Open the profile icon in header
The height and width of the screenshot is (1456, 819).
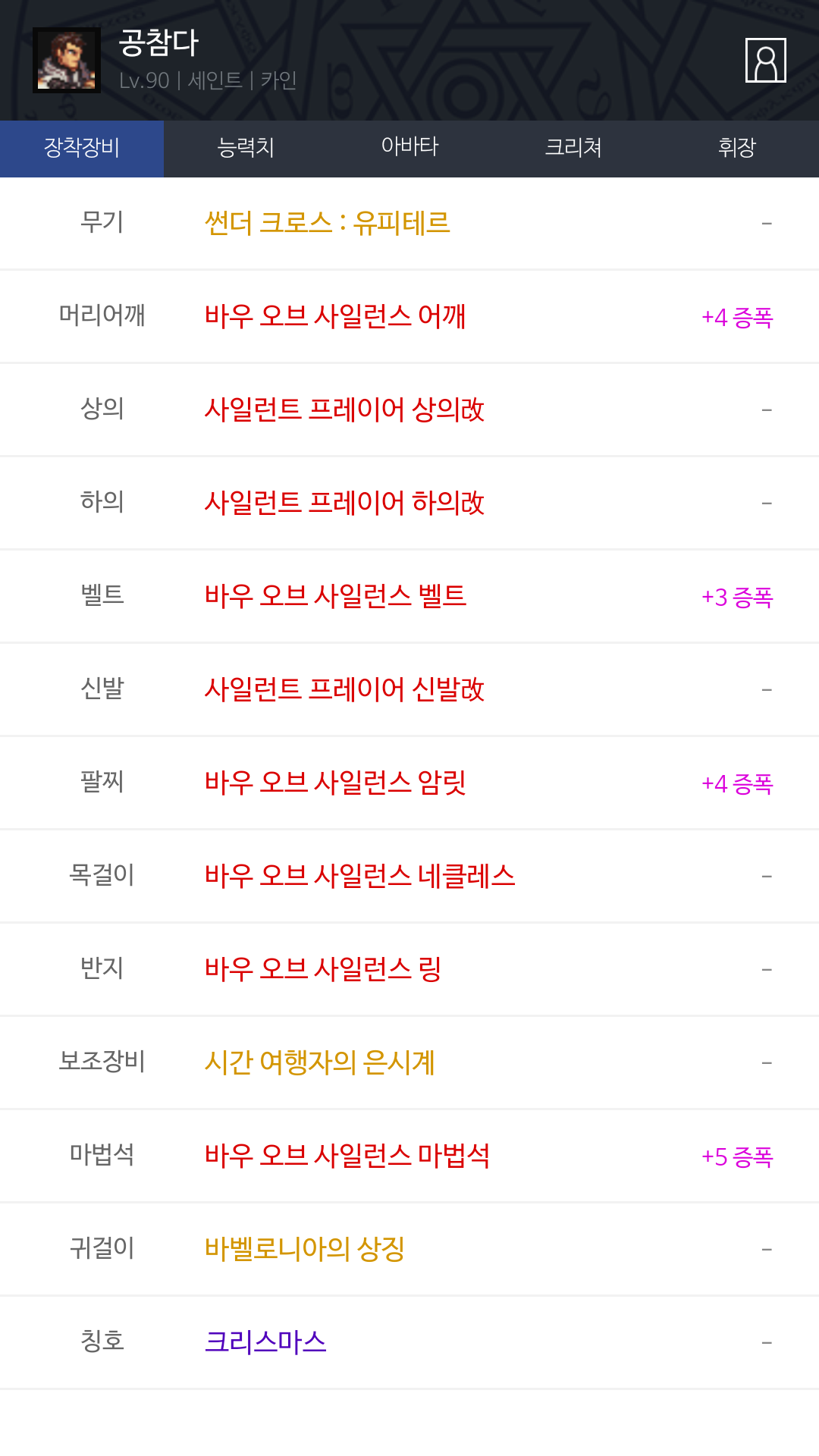pos(765,60)
